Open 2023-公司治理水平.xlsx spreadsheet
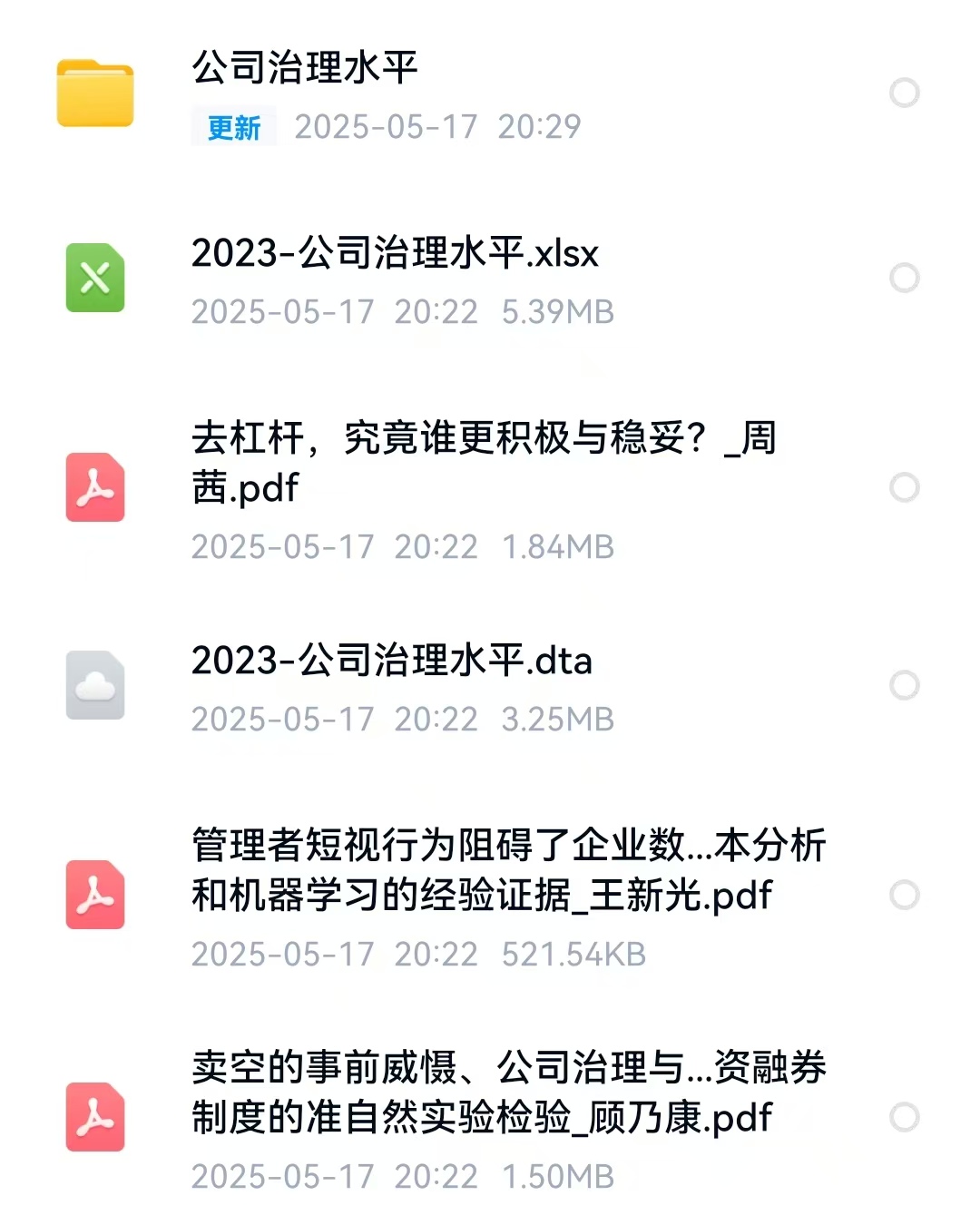This screenshot has width=980, height=1225. click(395, 254)
